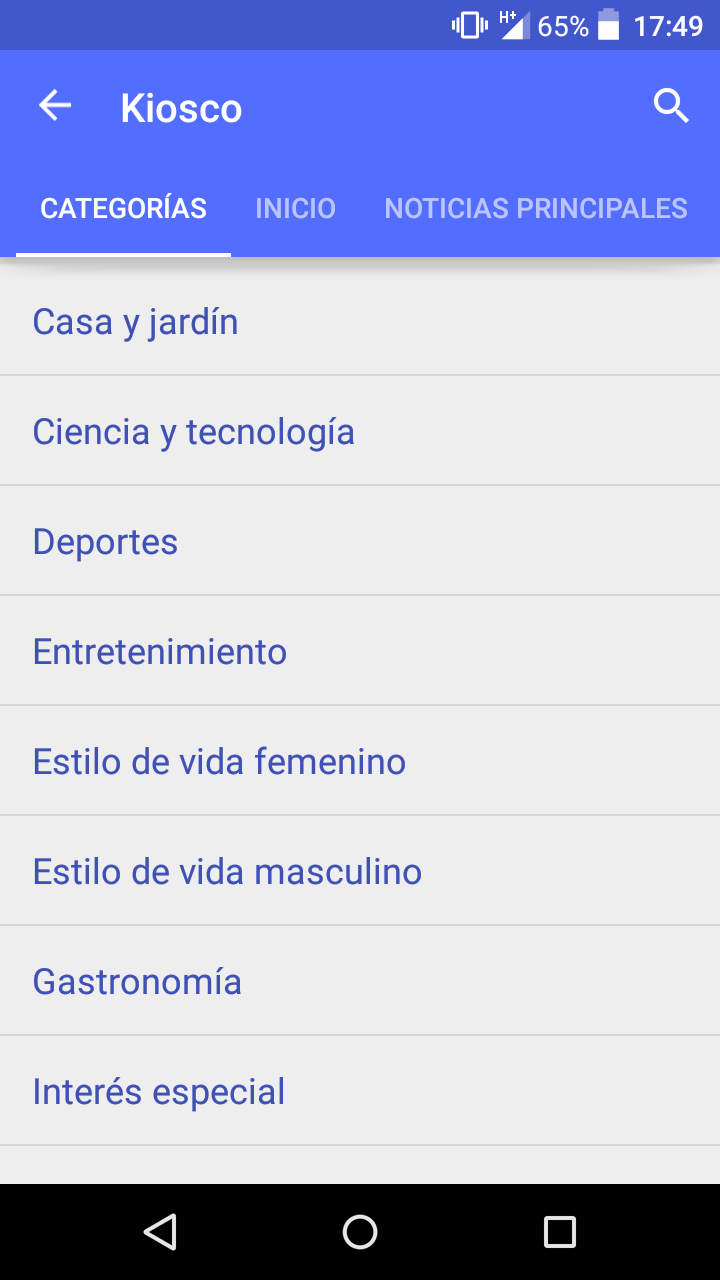The height and width of the screenshot is (1280, 720).
Task: Tap the back arrow in Kiosco header
Action: pyautogui.click(x=55, y=106)
